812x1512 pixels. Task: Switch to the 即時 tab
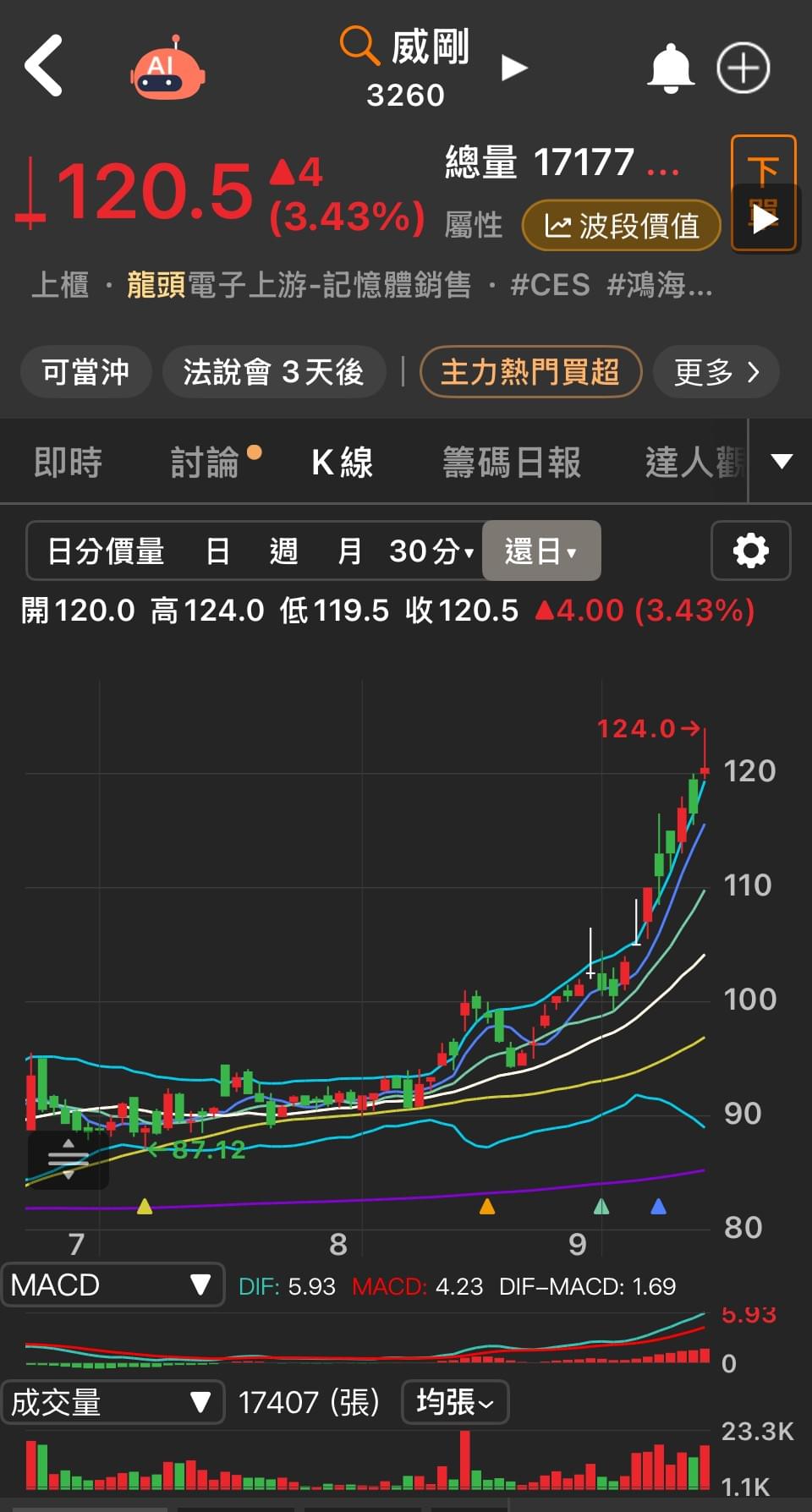pyautogui.click(x=68, y=463)
